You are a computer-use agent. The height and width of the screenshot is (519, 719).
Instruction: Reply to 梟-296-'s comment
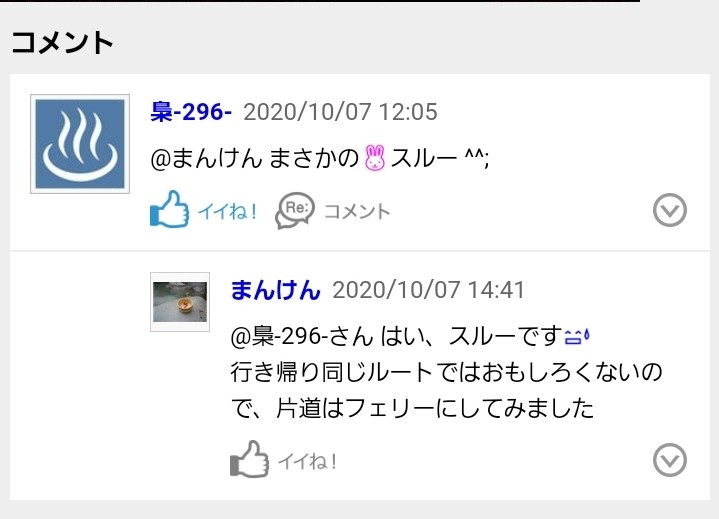pos(333,211)
